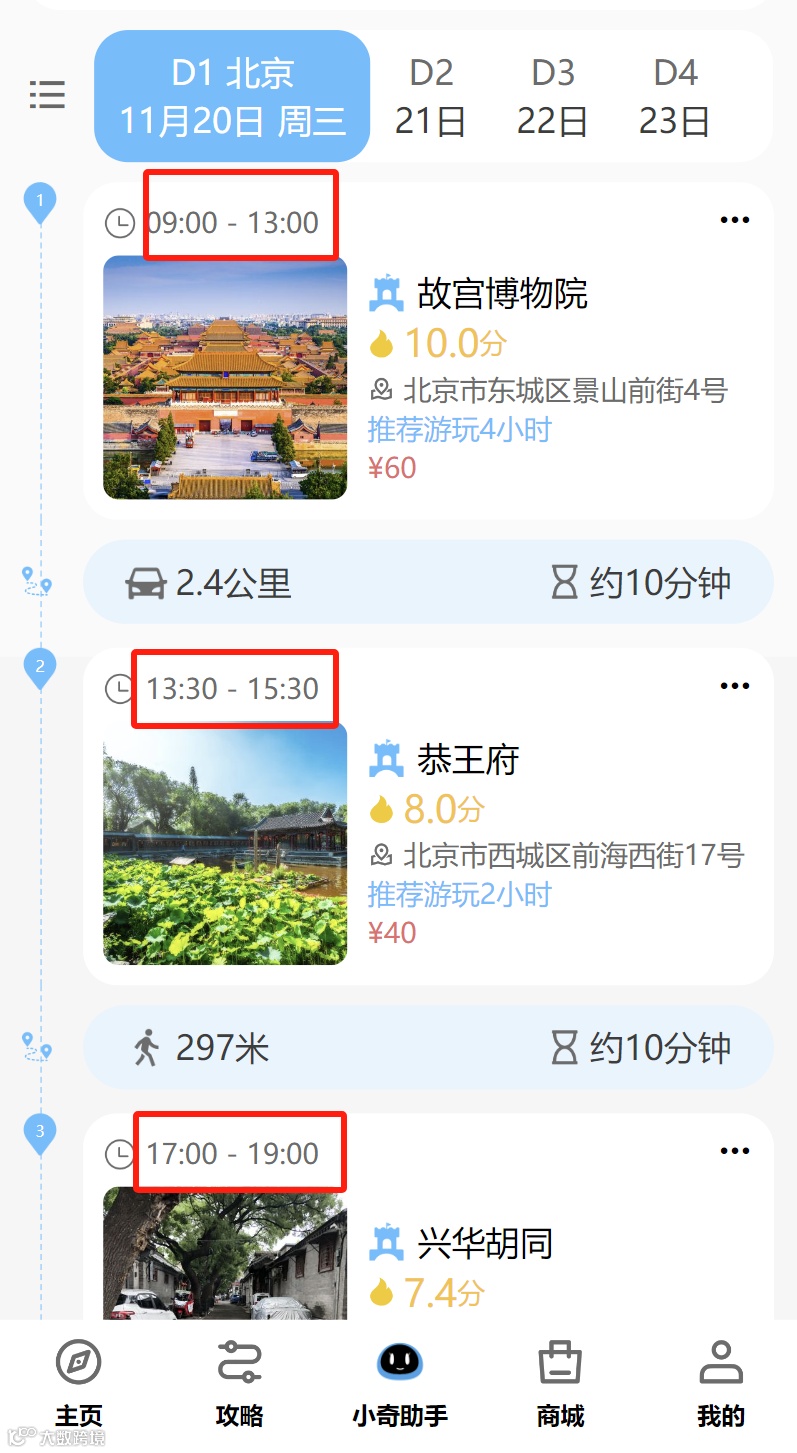
Task: View the 2.4公里 driving route
Action: 428,582
